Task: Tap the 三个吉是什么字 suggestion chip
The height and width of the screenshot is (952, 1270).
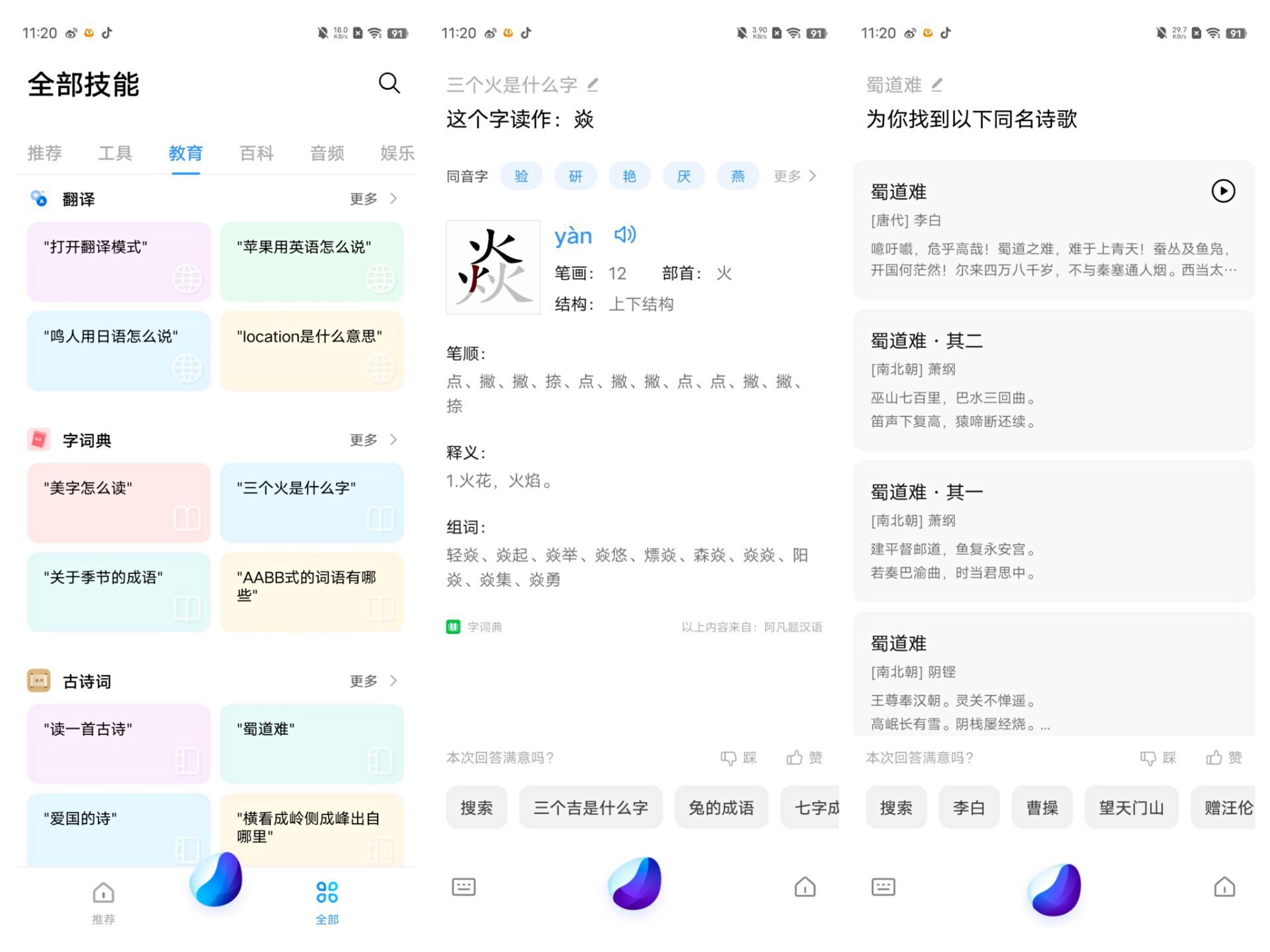Action: pyautogui.click(x=590, y=807)
